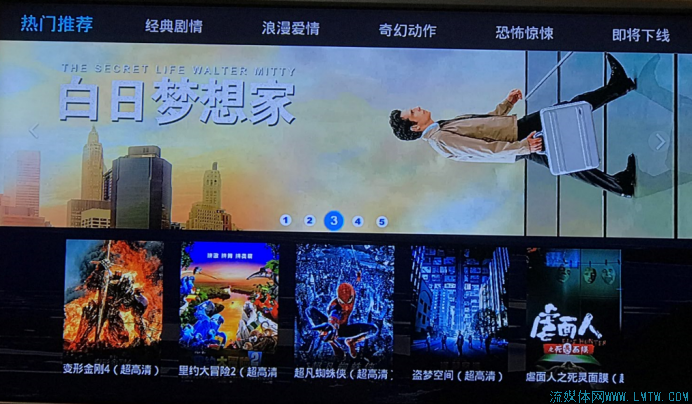This screenshot has width=692, height=404.
Task: Select banner page indicator 5
Action: coord(382,221)
